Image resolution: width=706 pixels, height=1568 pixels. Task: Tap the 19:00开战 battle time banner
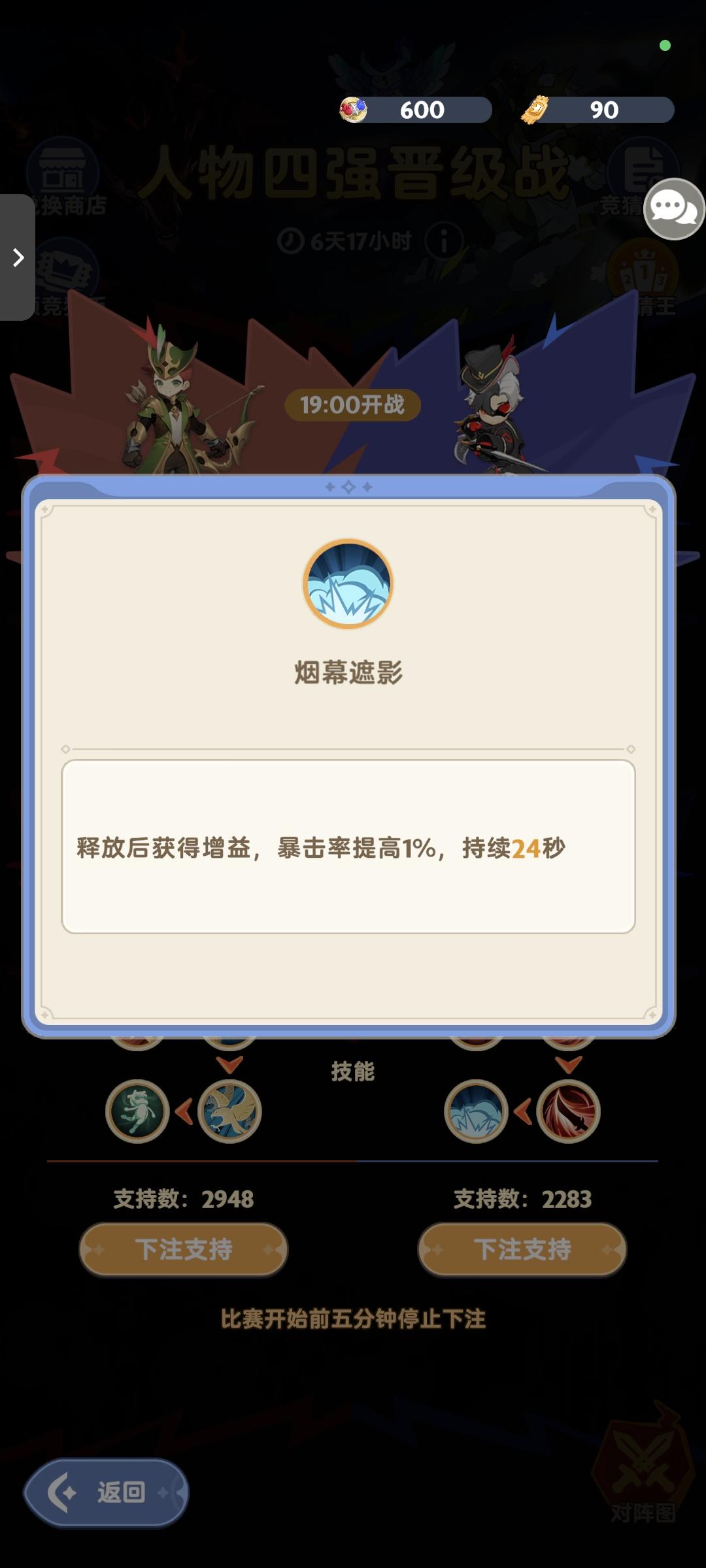point(353,405)
